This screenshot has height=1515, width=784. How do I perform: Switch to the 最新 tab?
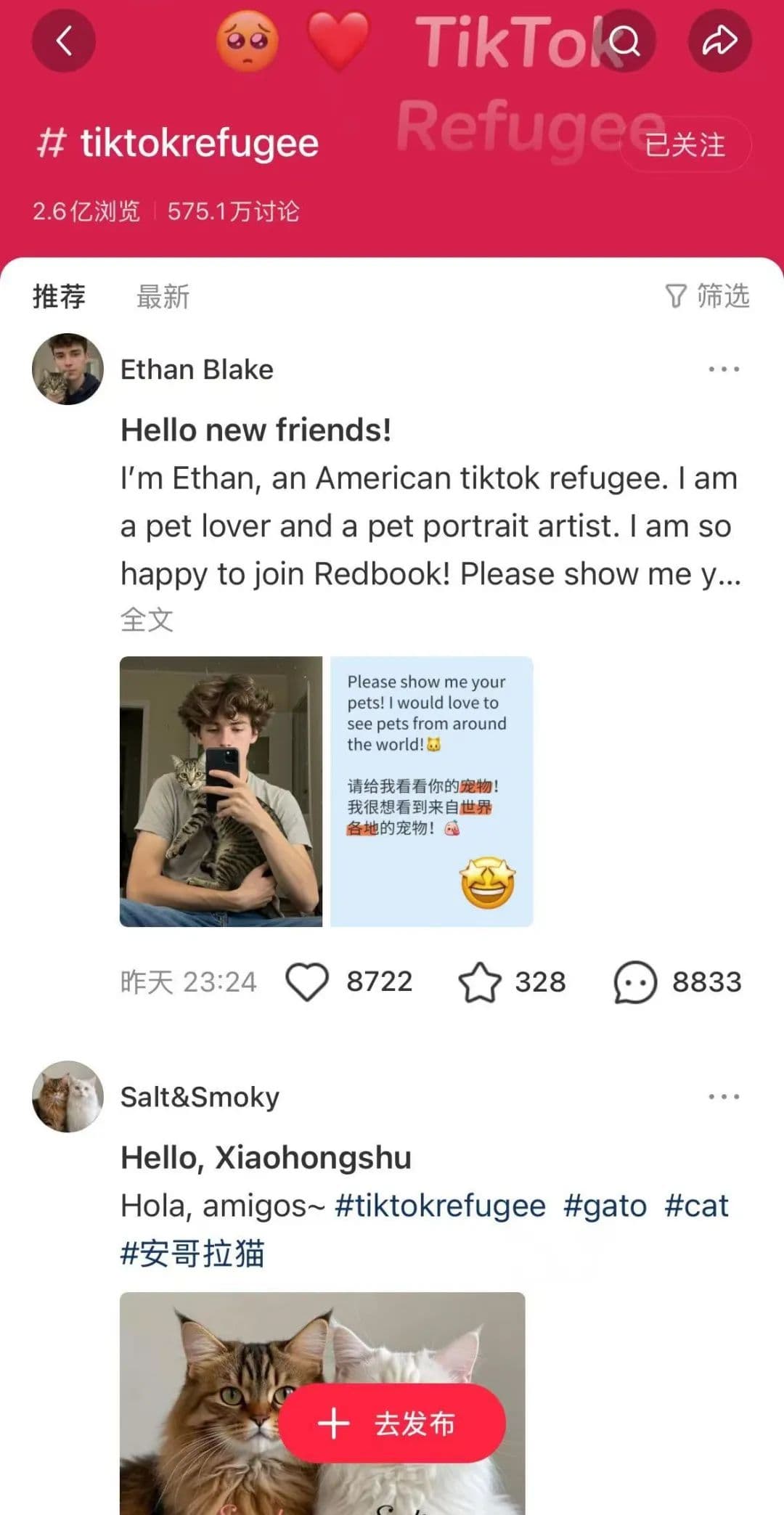163,296
